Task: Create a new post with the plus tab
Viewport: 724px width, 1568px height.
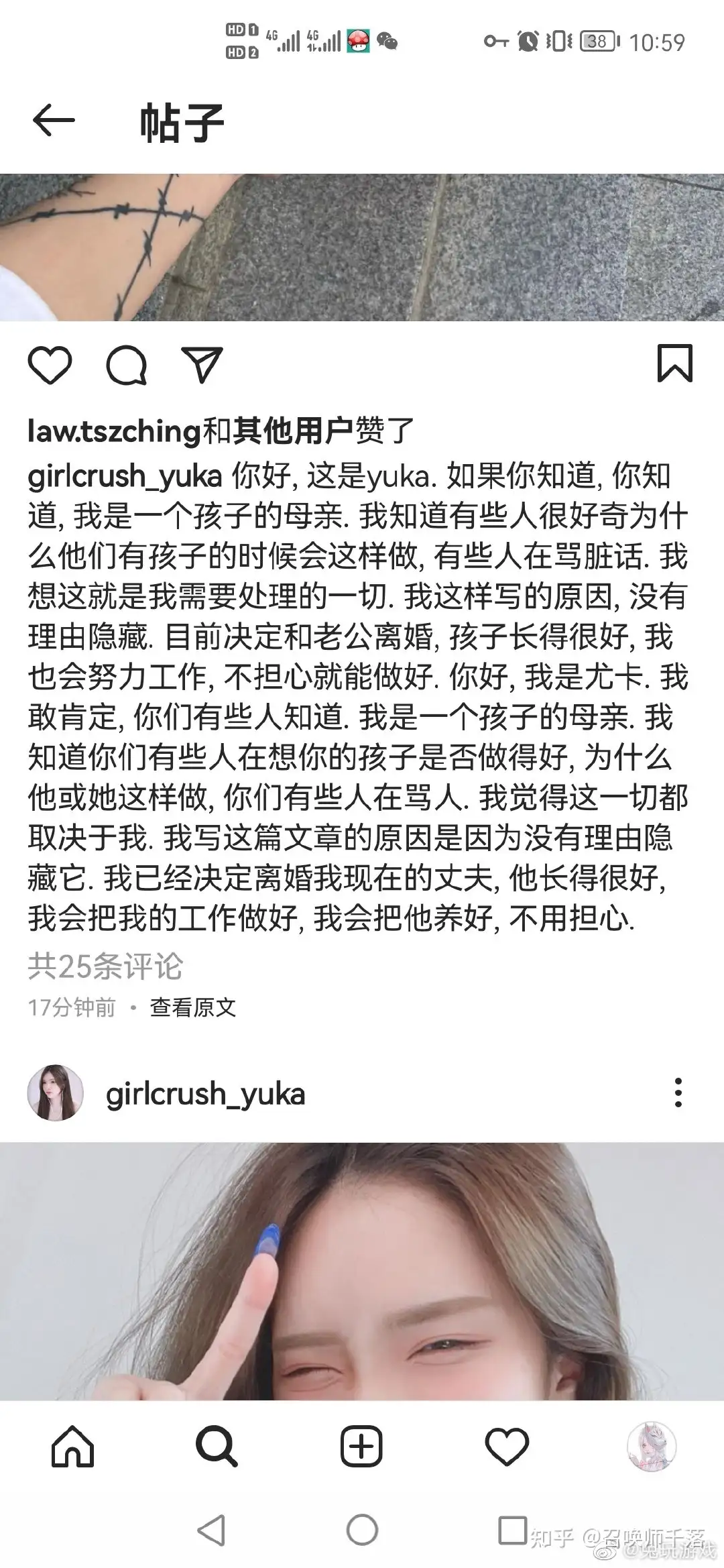Action: (361, 1447)
